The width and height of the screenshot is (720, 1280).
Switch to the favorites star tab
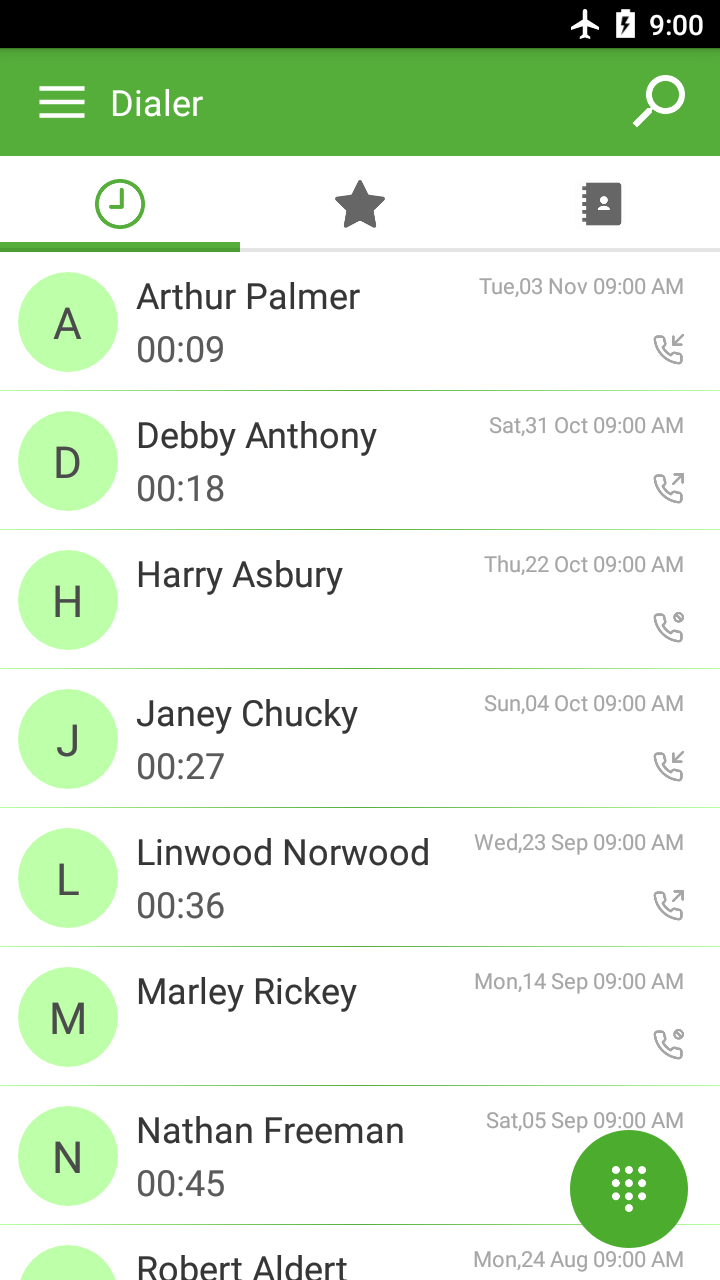click(360, 203)
